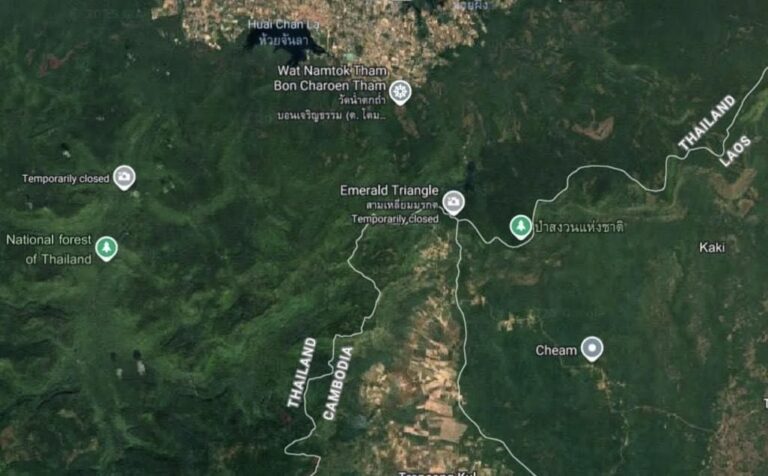
Task: Open the standalone Temporarily closed camera marker
Action: pyautogui.click(x=124, y=177)
